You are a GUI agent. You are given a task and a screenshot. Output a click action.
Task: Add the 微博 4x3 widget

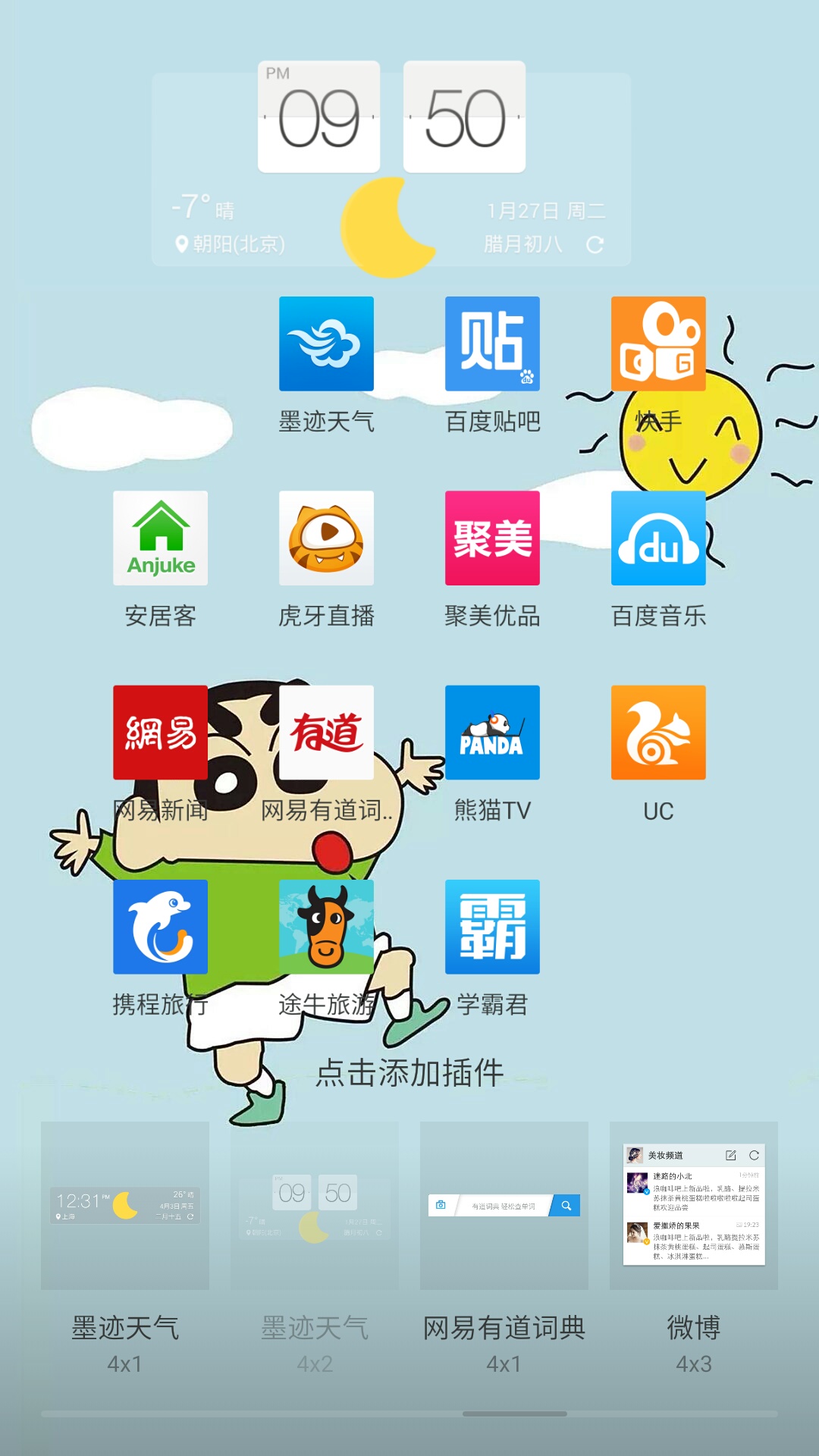694,1206
